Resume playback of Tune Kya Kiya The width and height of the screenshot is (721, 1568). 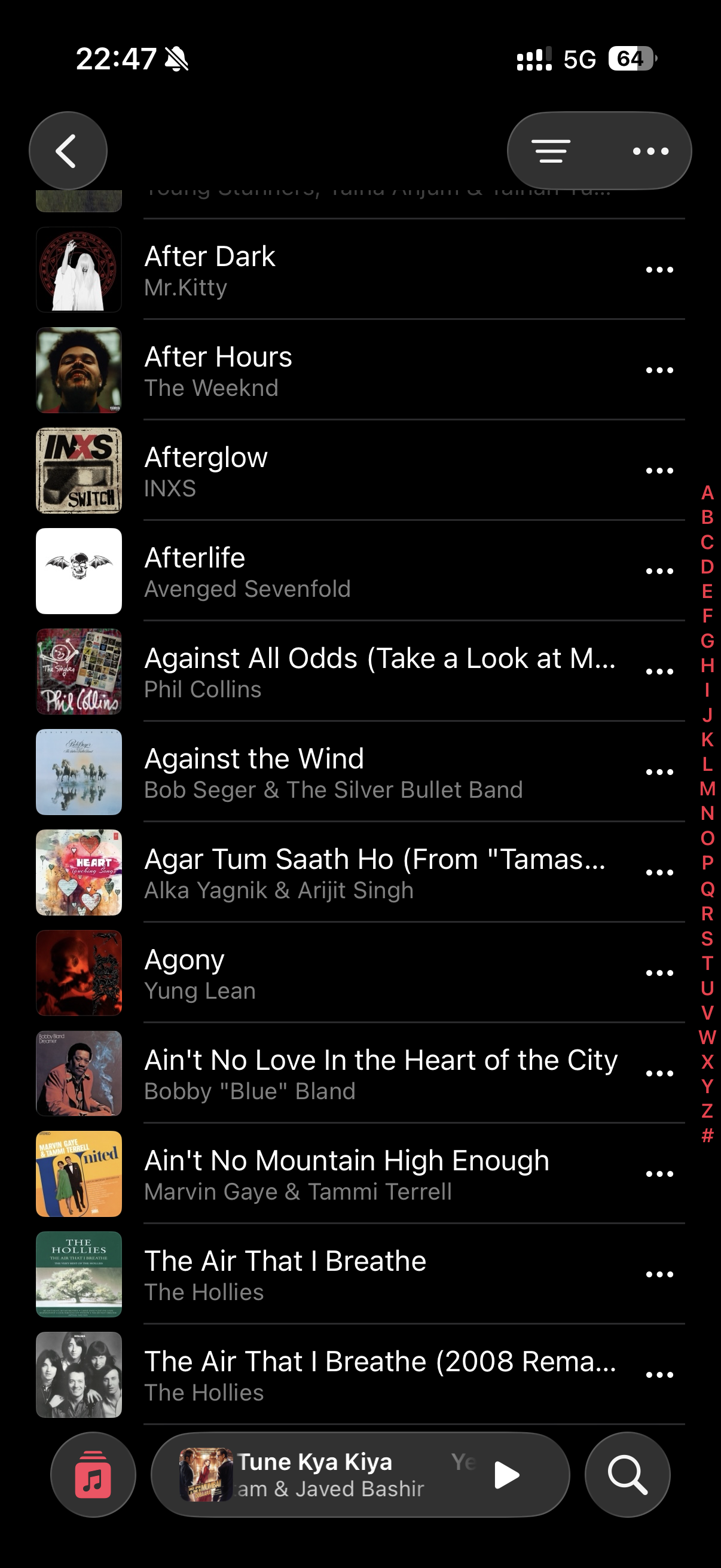click(x=506, y=1475)
